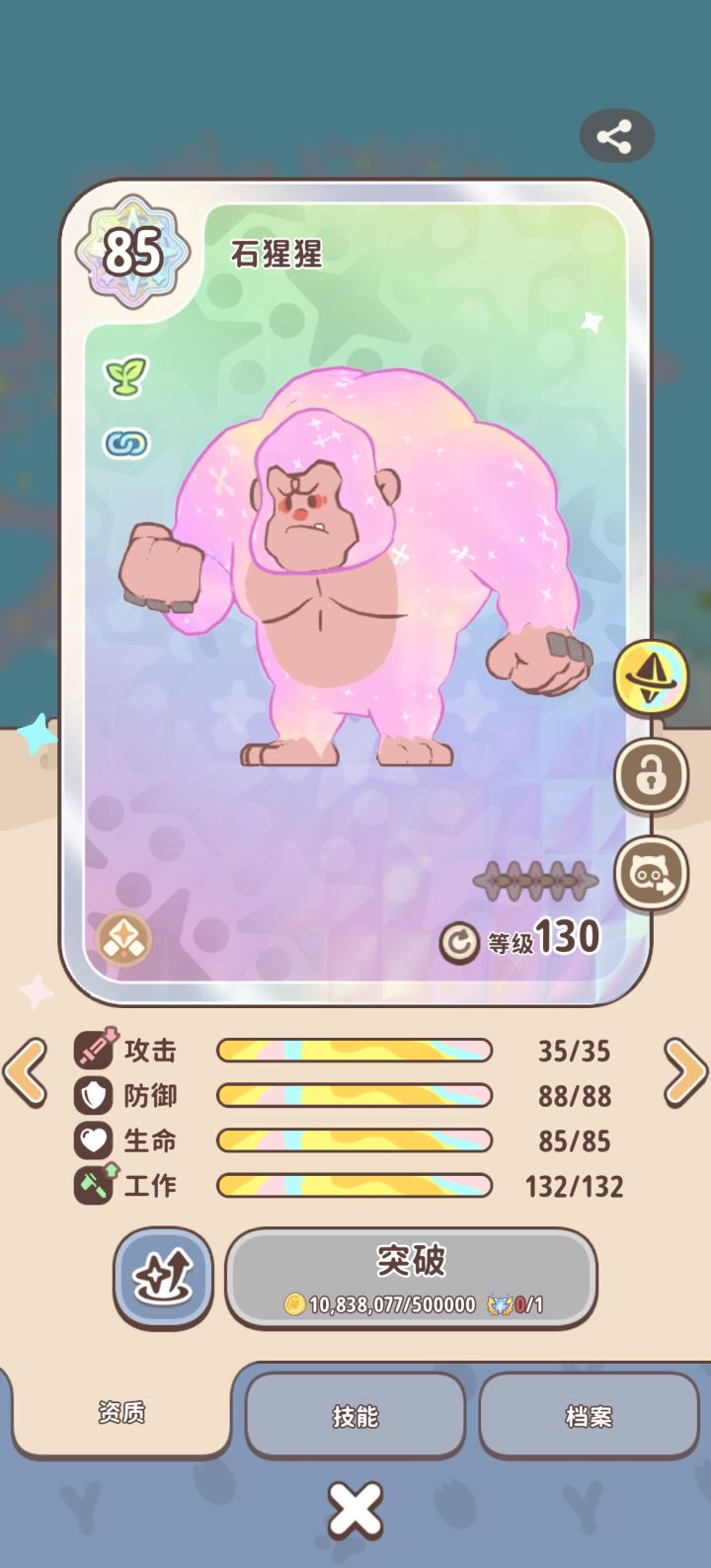This screenshot has width=711, height=1568.
Task: Go to the previous creature
Action: [x=27, y=1071]
